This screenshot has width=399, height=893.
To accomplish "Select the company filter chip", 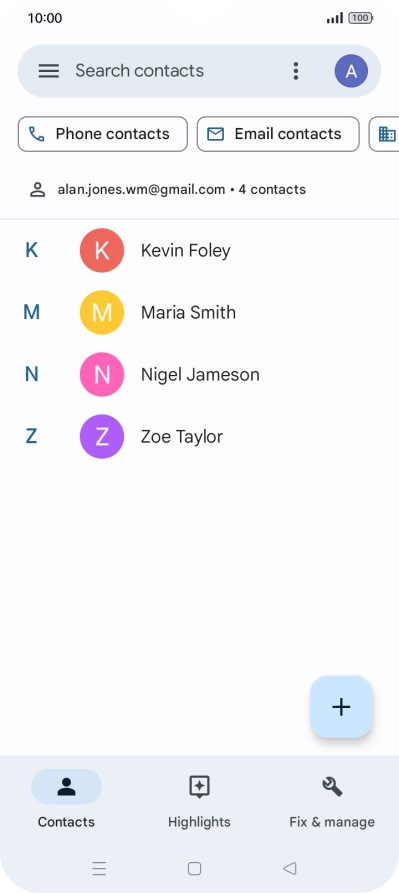I will [385, 134].
